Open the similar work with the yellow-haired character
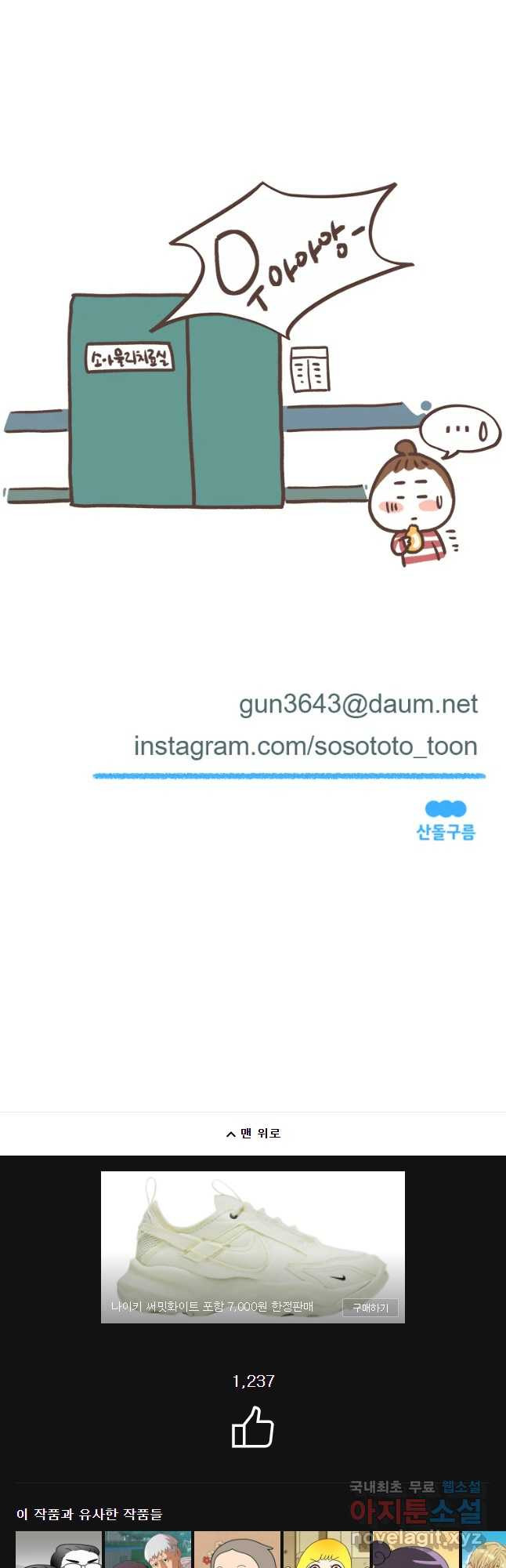The image size is (506, 1568). (326, 1550)
